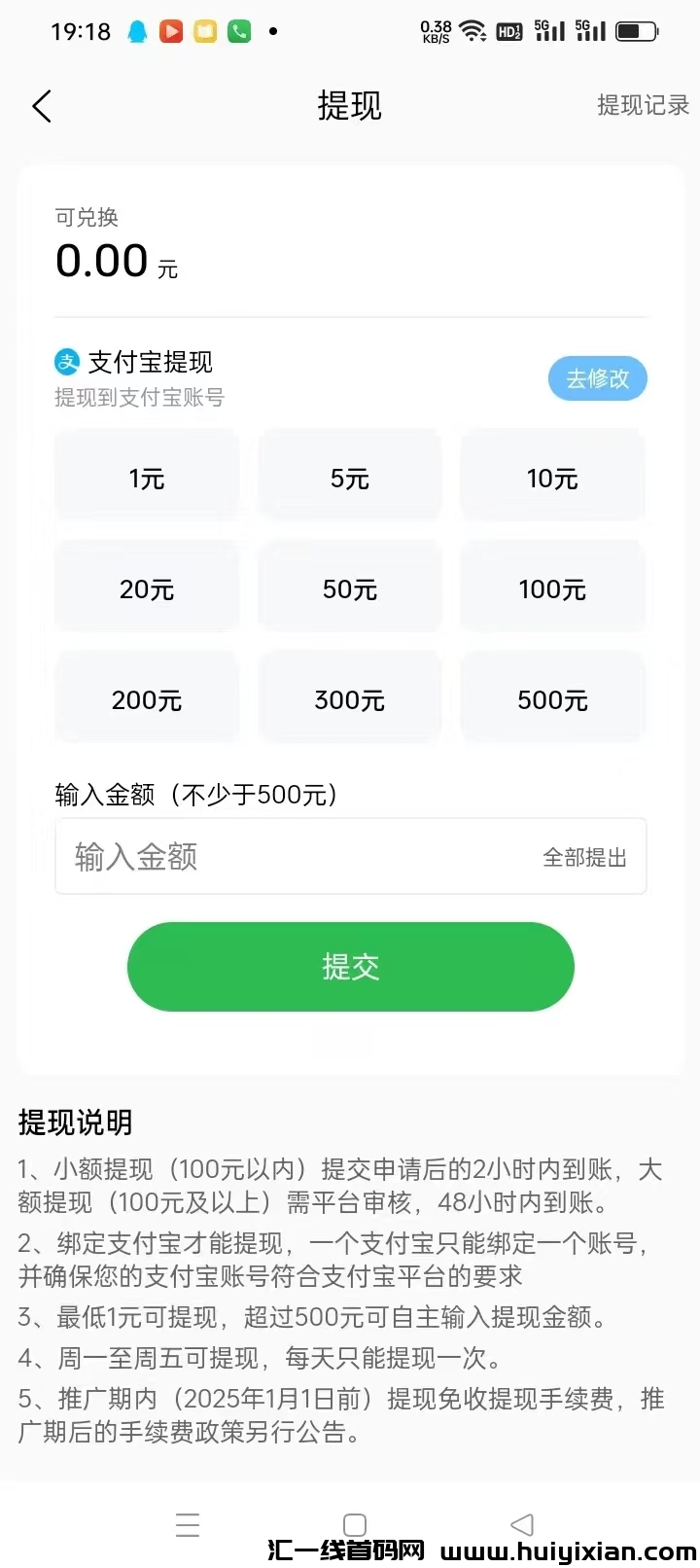700x1568 pixels.
Task: Select the 50元 amount
Action: pyautogui.click(x=349, y=588)
